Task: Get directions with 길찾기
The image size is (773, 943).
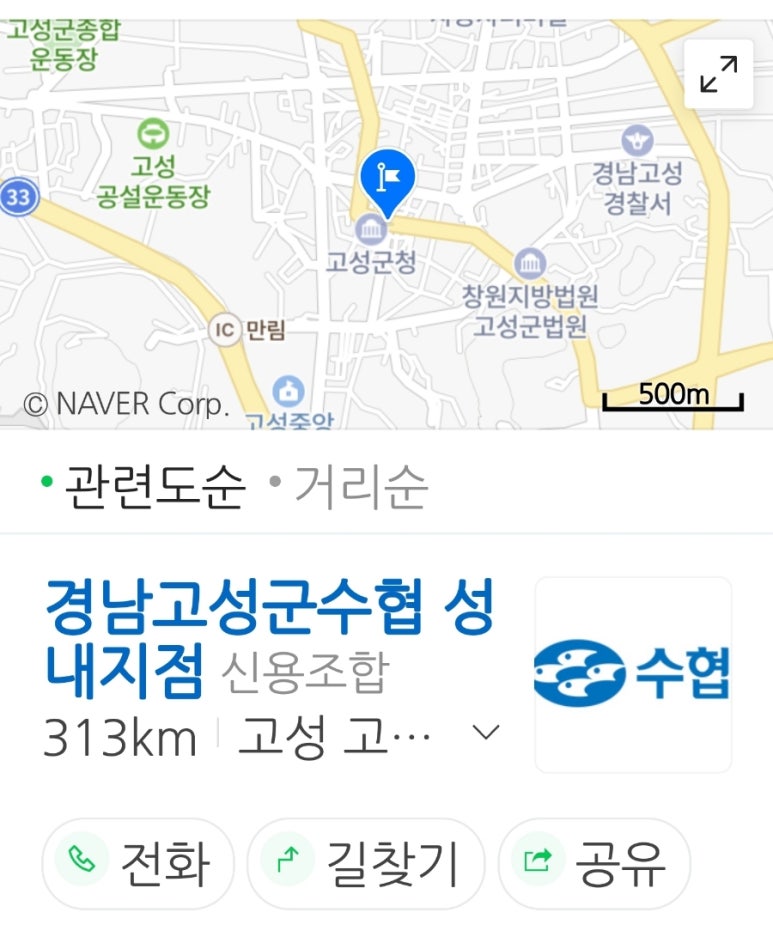Action: point(365,863)
